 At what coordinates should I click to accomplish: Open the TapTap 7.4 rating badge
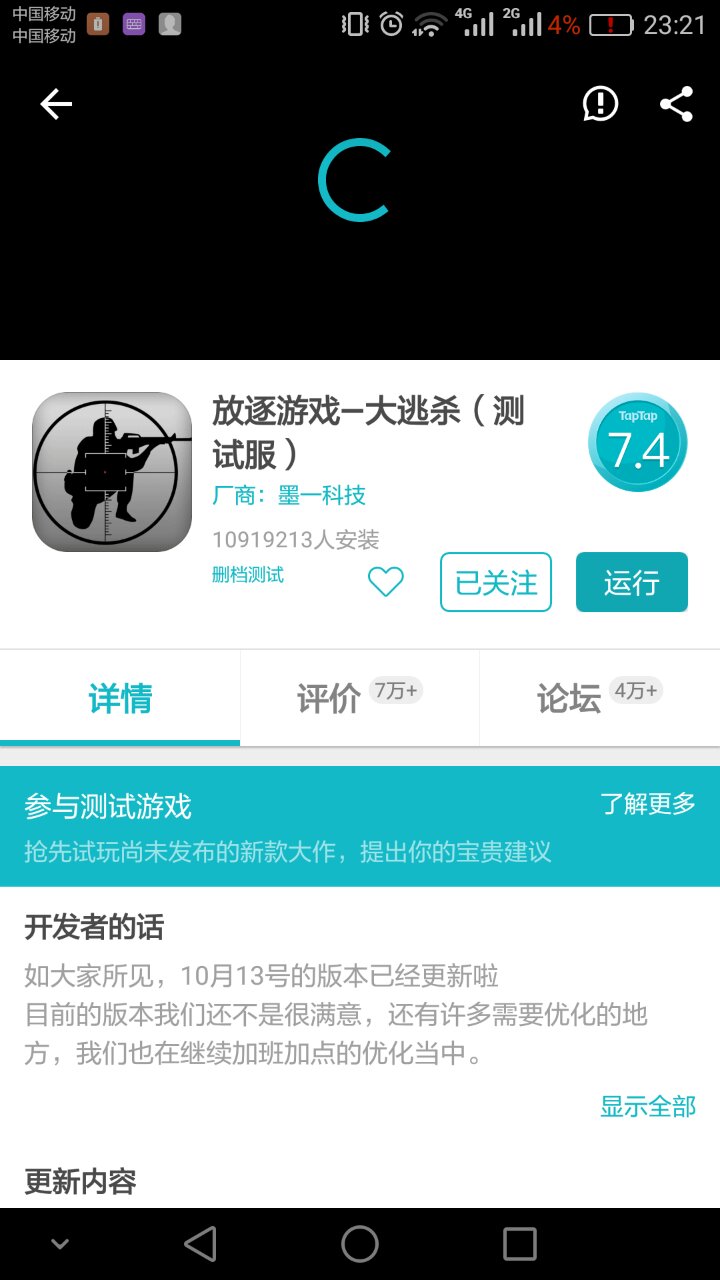pos(638,443)
